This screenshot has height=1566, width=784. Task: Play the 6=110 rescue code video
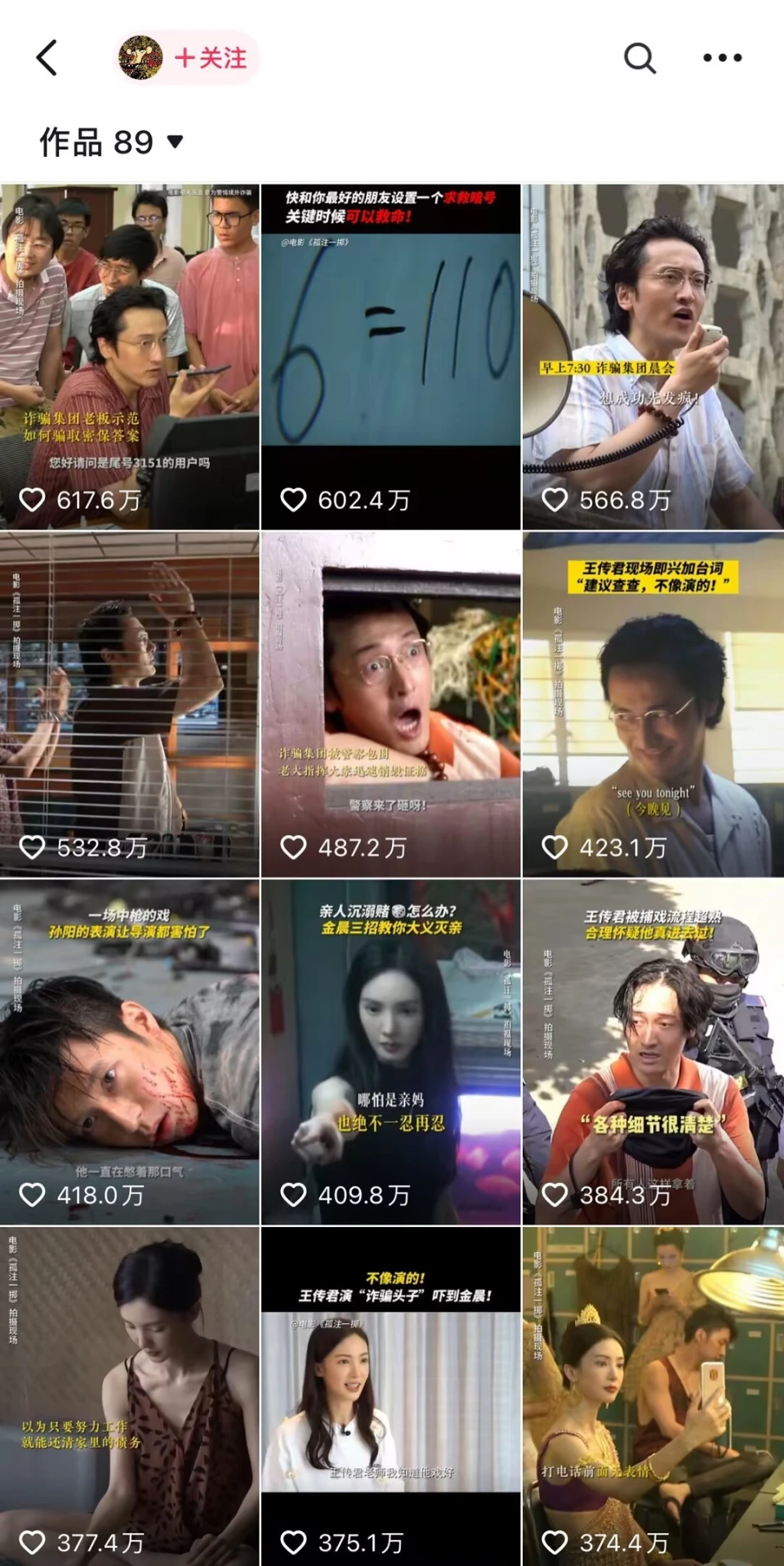[x=390, y=356]
